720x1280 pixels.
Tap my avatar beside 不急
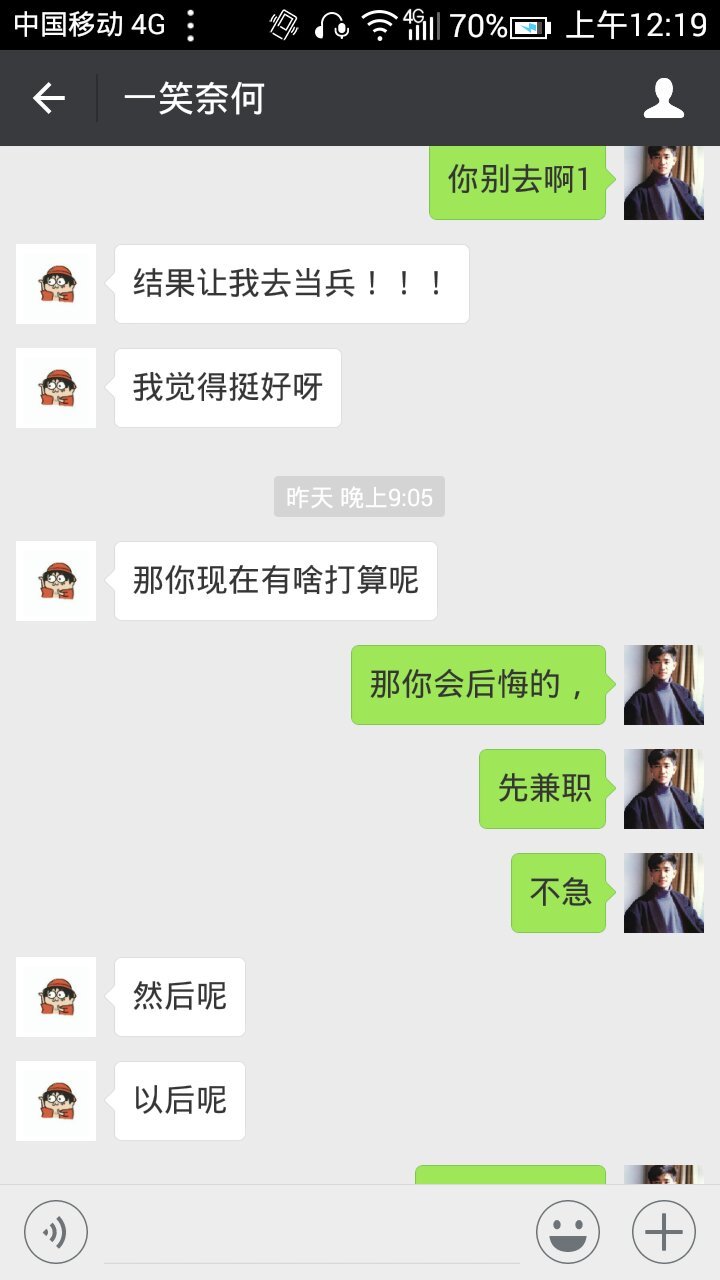(663, 893)
